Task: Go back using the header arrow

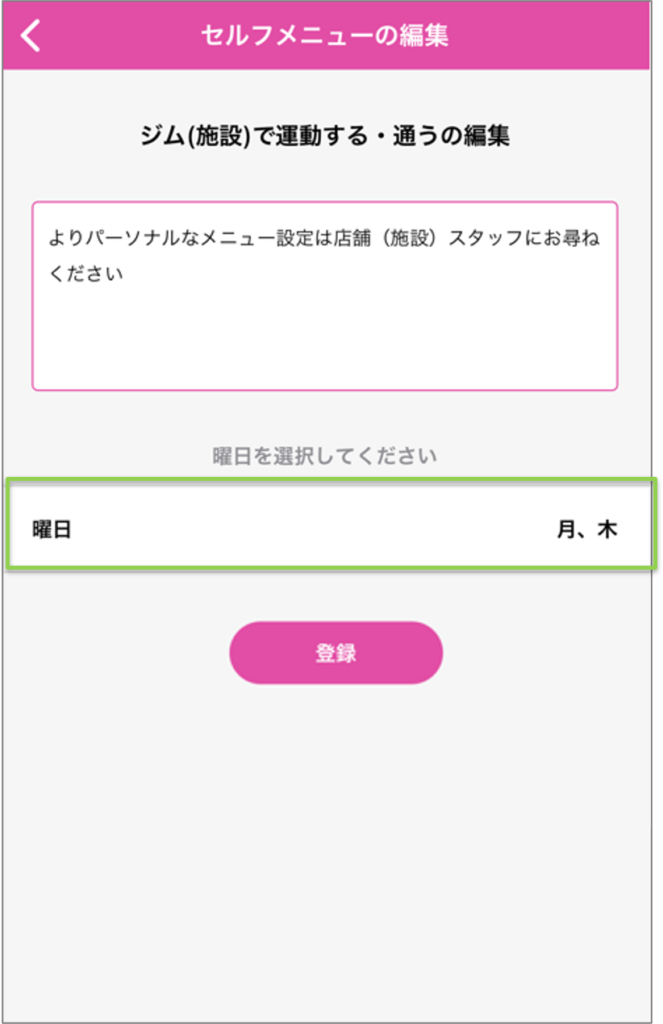Action: point(32,35)
